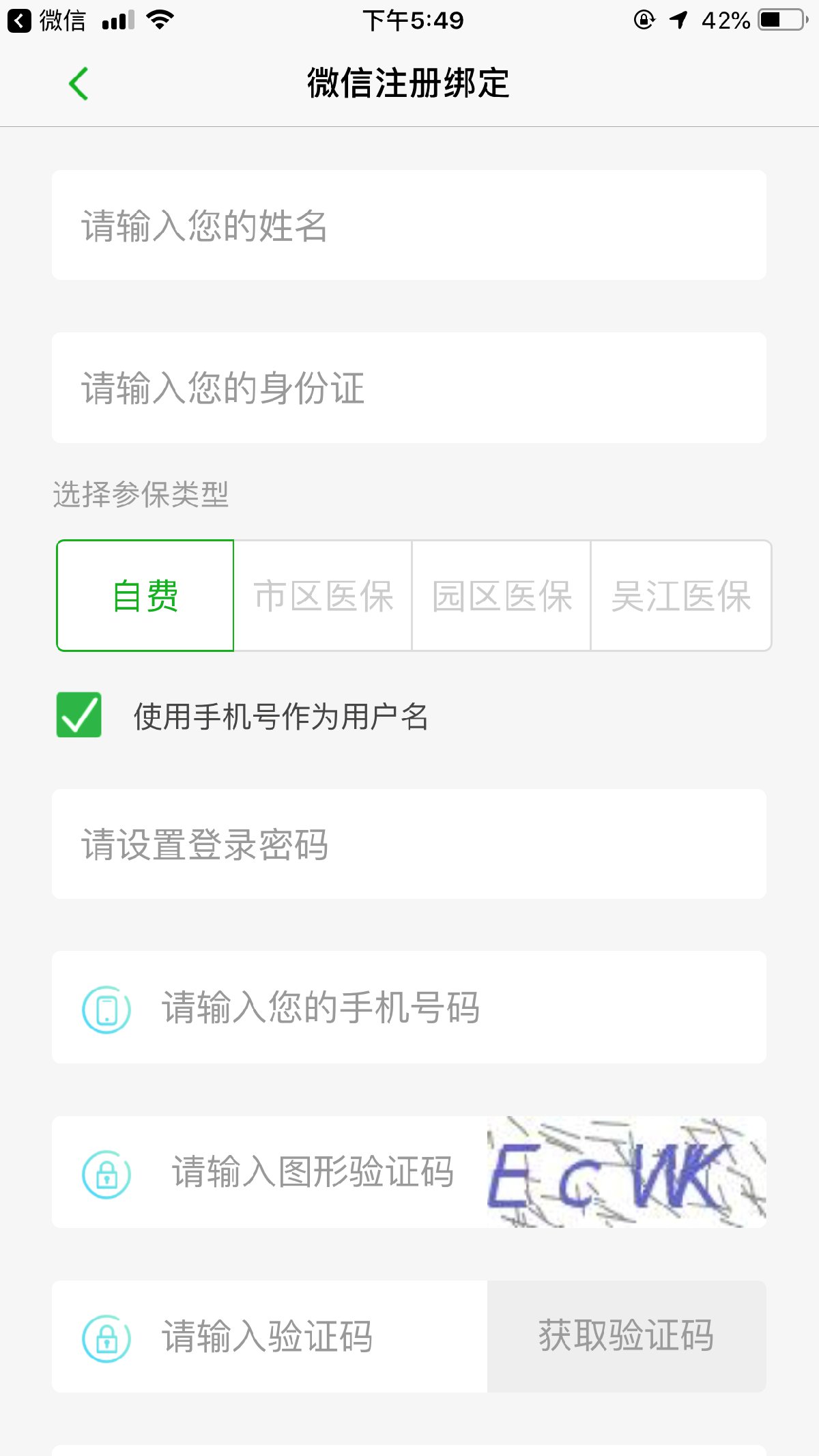Switch to 园区医保 option
The image size is (819, 1456).
pyautogui.click(x=502, y=596)
